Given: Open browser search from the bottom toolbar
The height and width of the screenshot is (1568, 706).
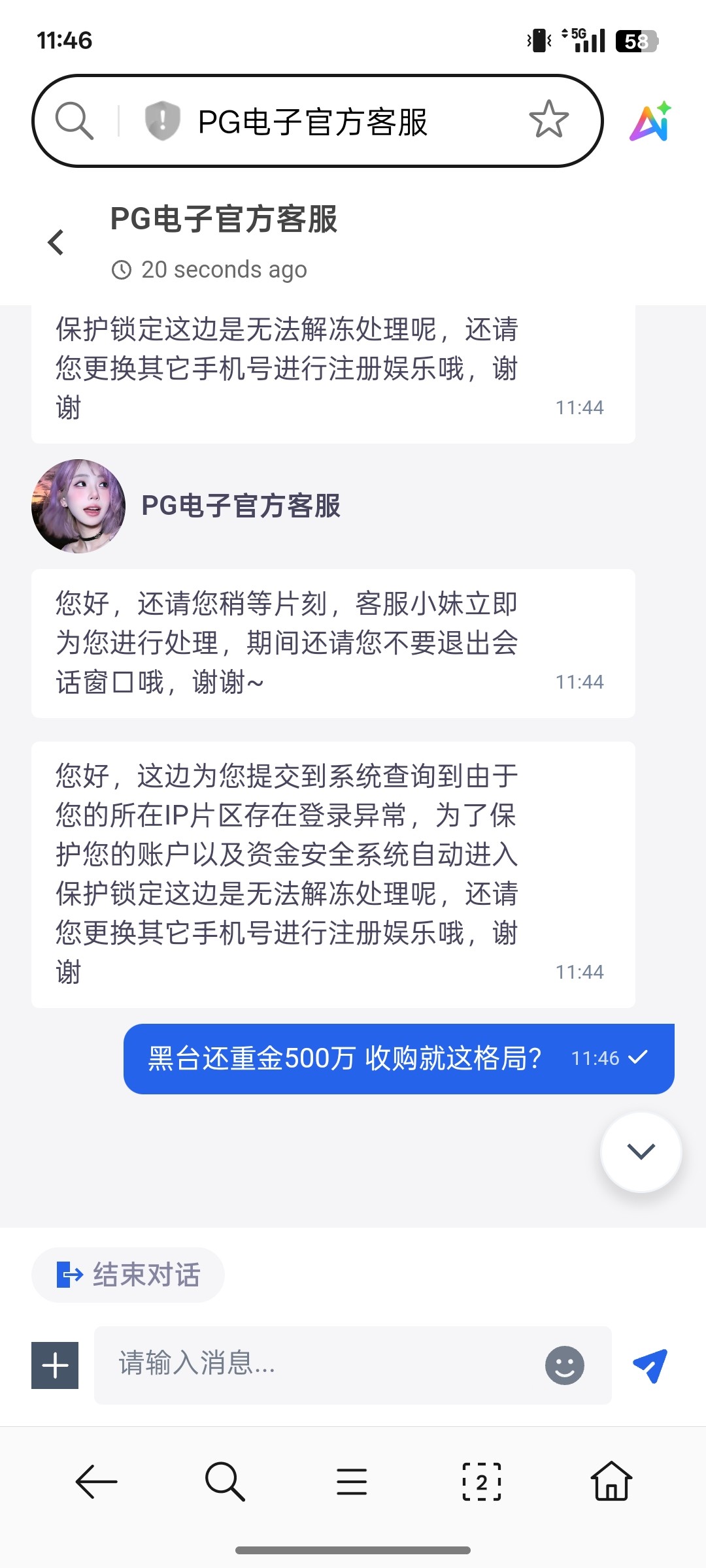Looking at the screenshot, I should 224,1481.
